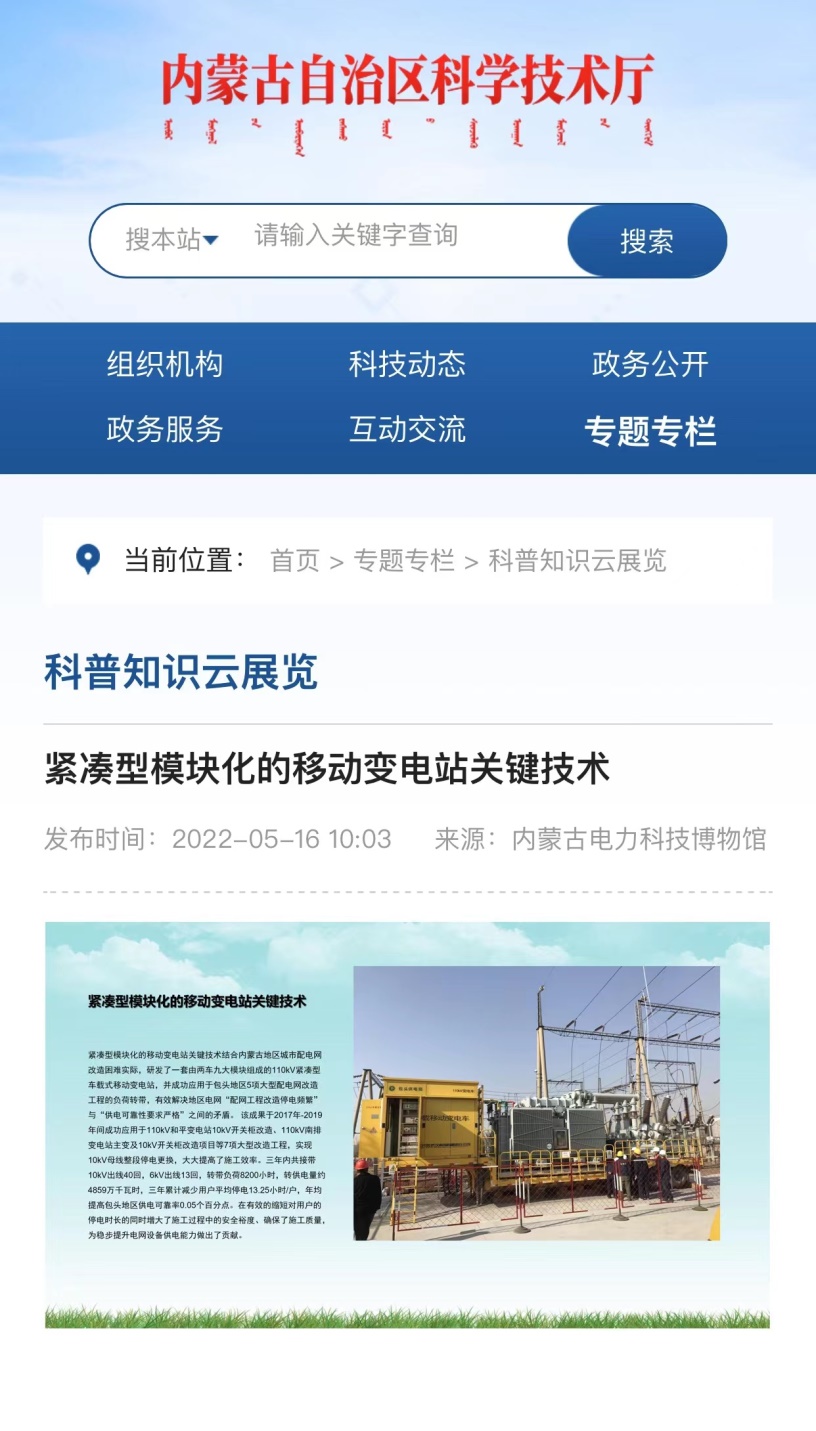Switch to 互动交流
The height and width of the screenshot is (1431, 816).
(x=407, y=430)
